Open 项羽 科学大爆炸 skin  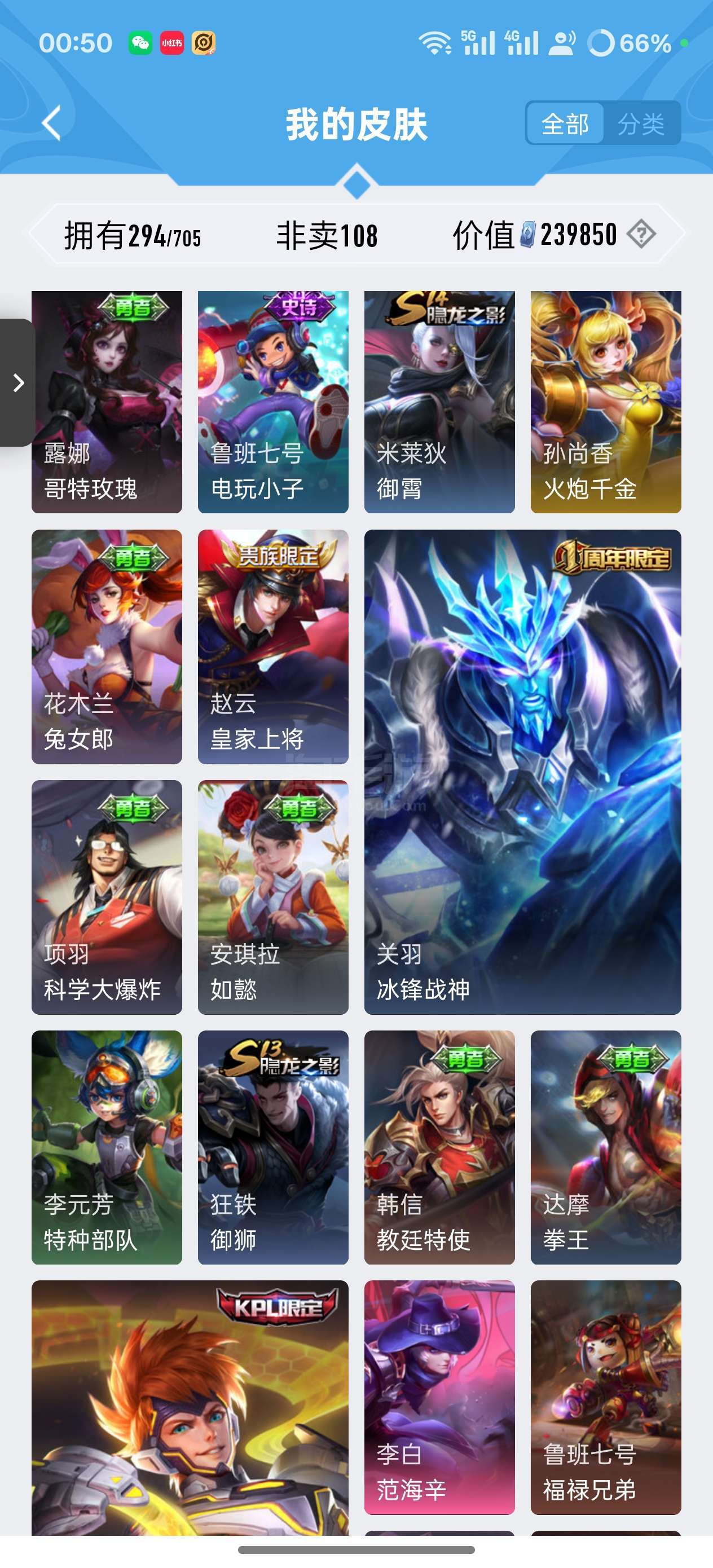pyautogui.click(x=107, y=897)
